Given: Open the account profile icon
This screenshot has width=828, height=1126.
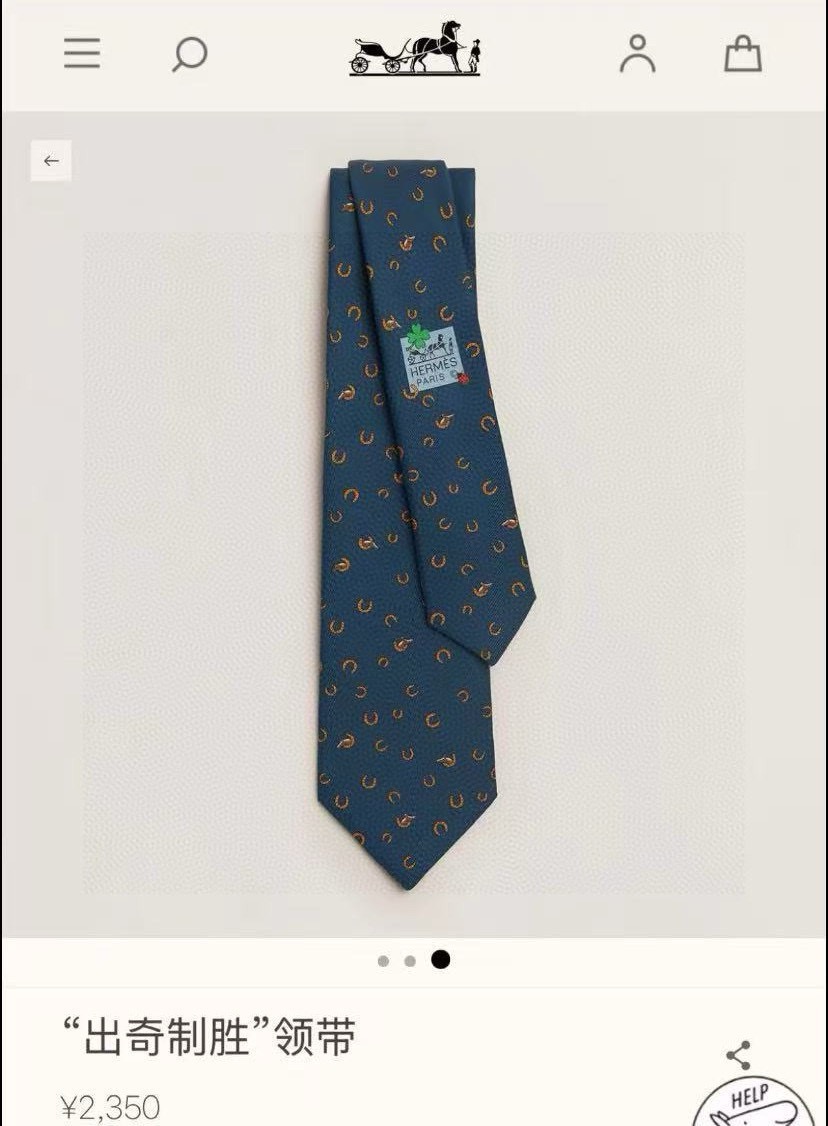Looking at the screenshot, I should click(x=637, y=54).
